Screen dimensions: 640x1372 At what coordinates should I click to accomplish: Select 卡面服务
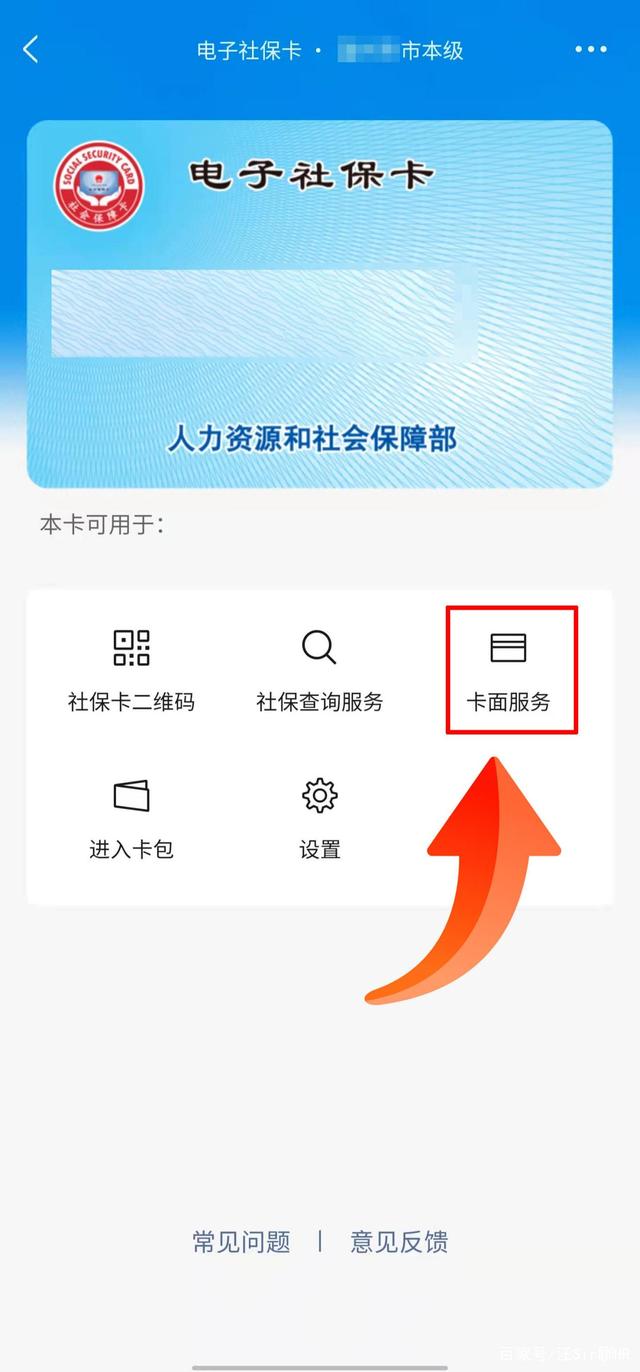(x=509, y=670)
